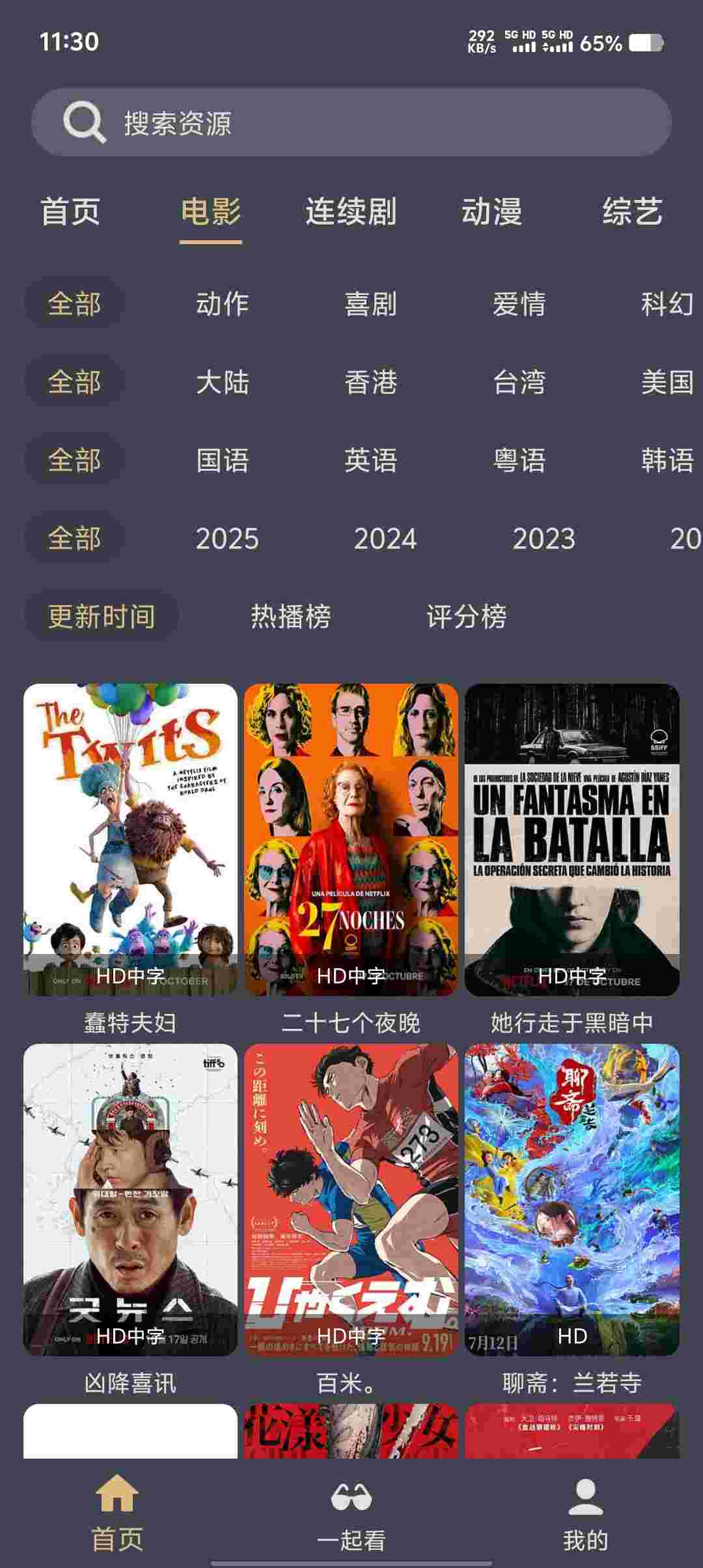Switch to the 动漫 tab
The height and width of the screenshot is (1568, 703).
click(x=491, y=212)
